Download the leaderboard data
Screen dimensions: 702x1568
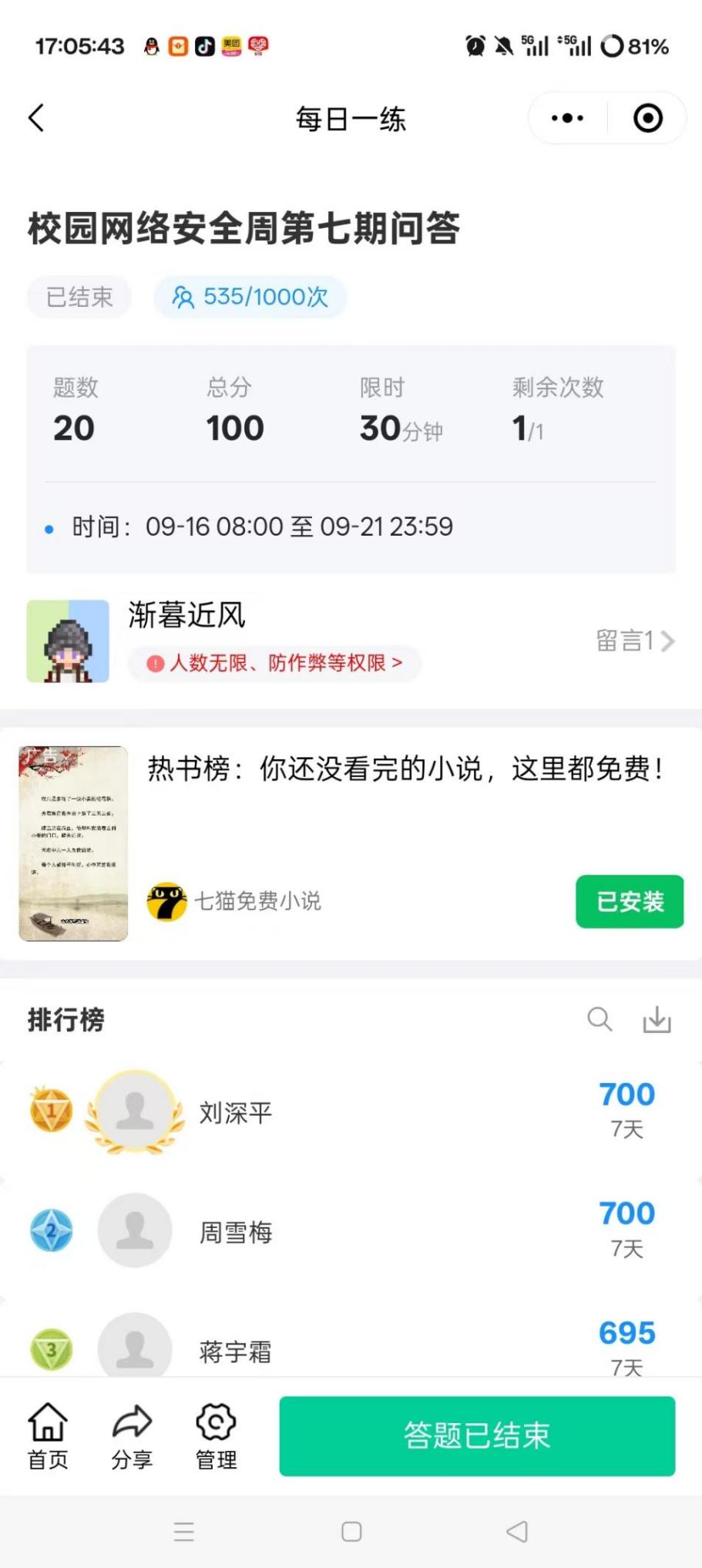tap(657, 1019)
